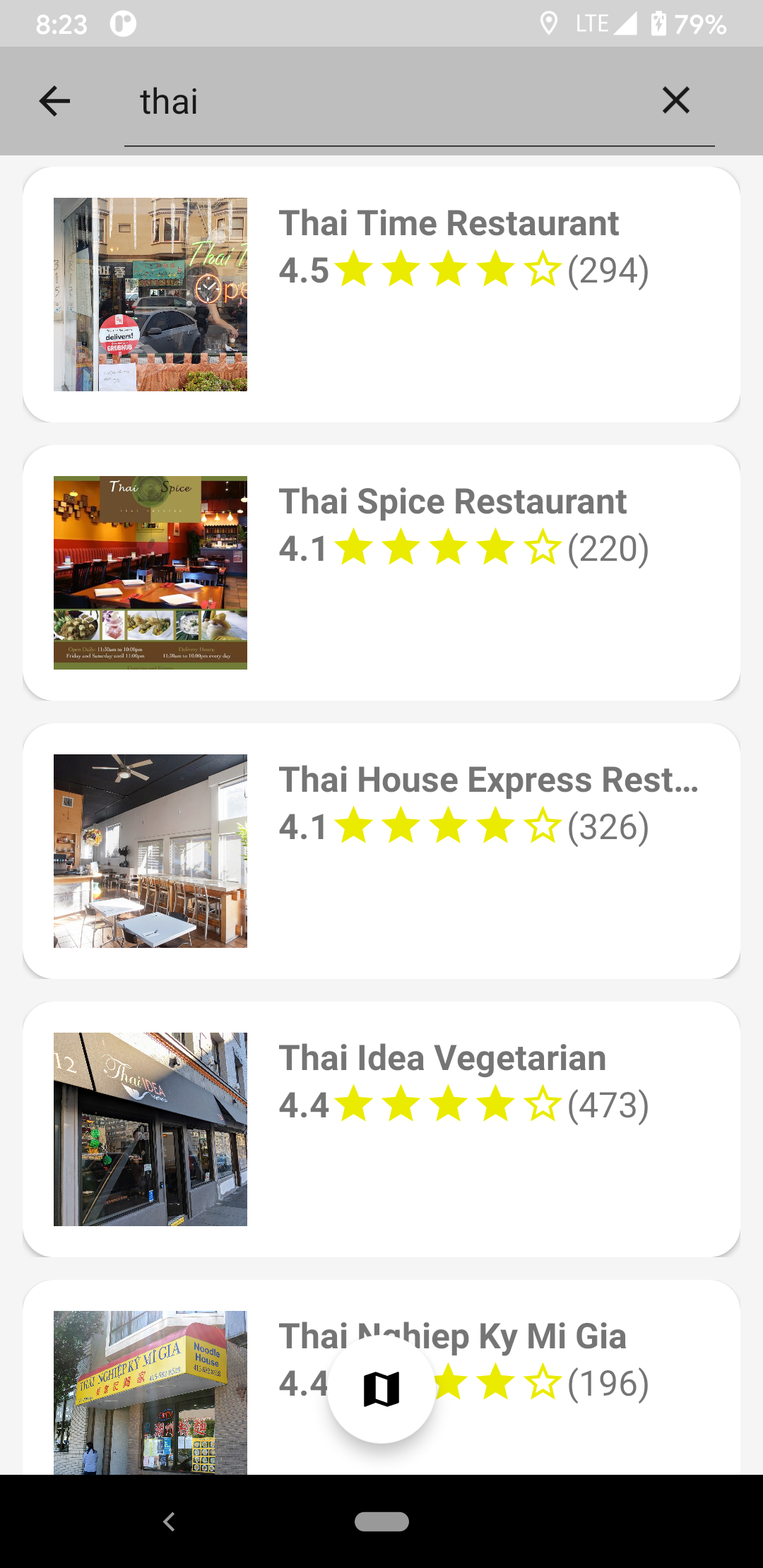Tap the Thai House Express interior photo

150,850
